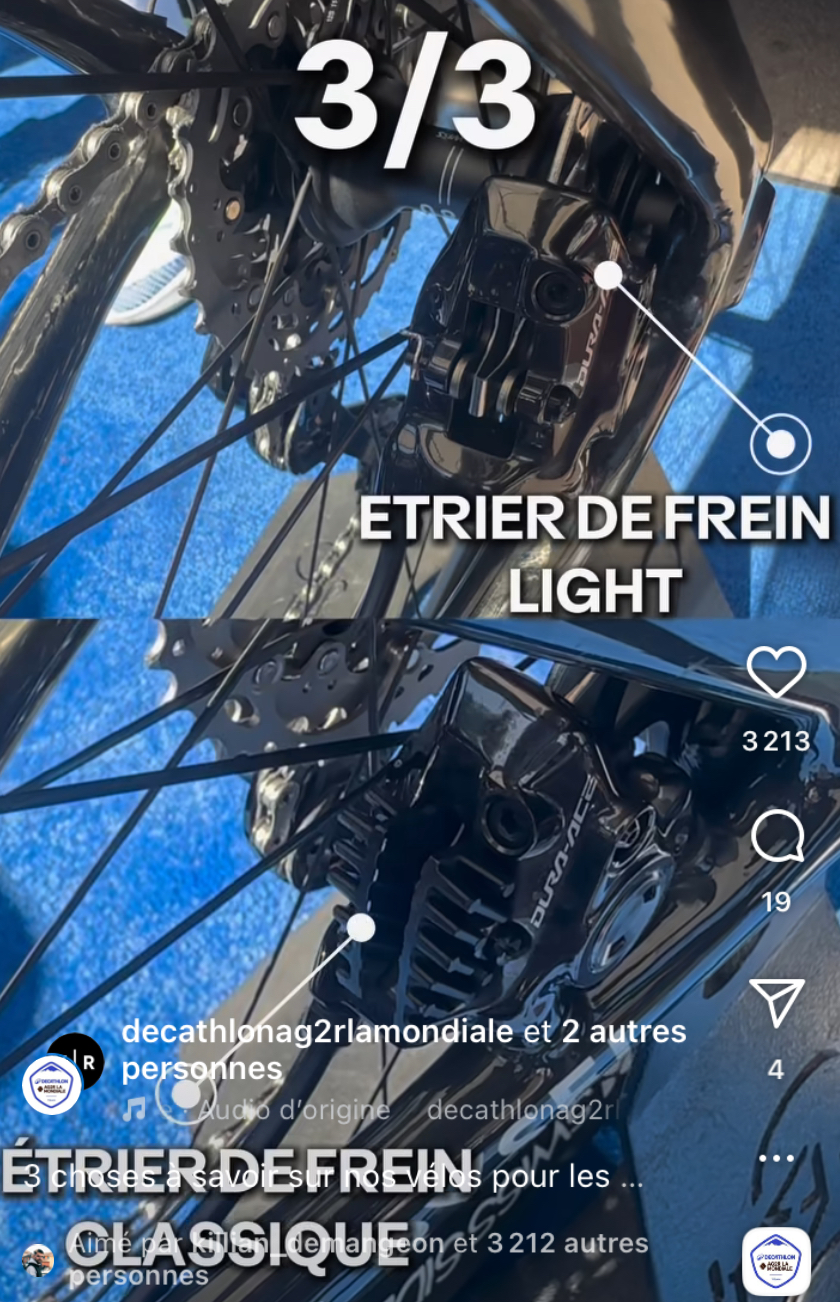This screenshot has height=1302, width=840.
Task: Open the comments on this reel
Action: pos(776,836)
